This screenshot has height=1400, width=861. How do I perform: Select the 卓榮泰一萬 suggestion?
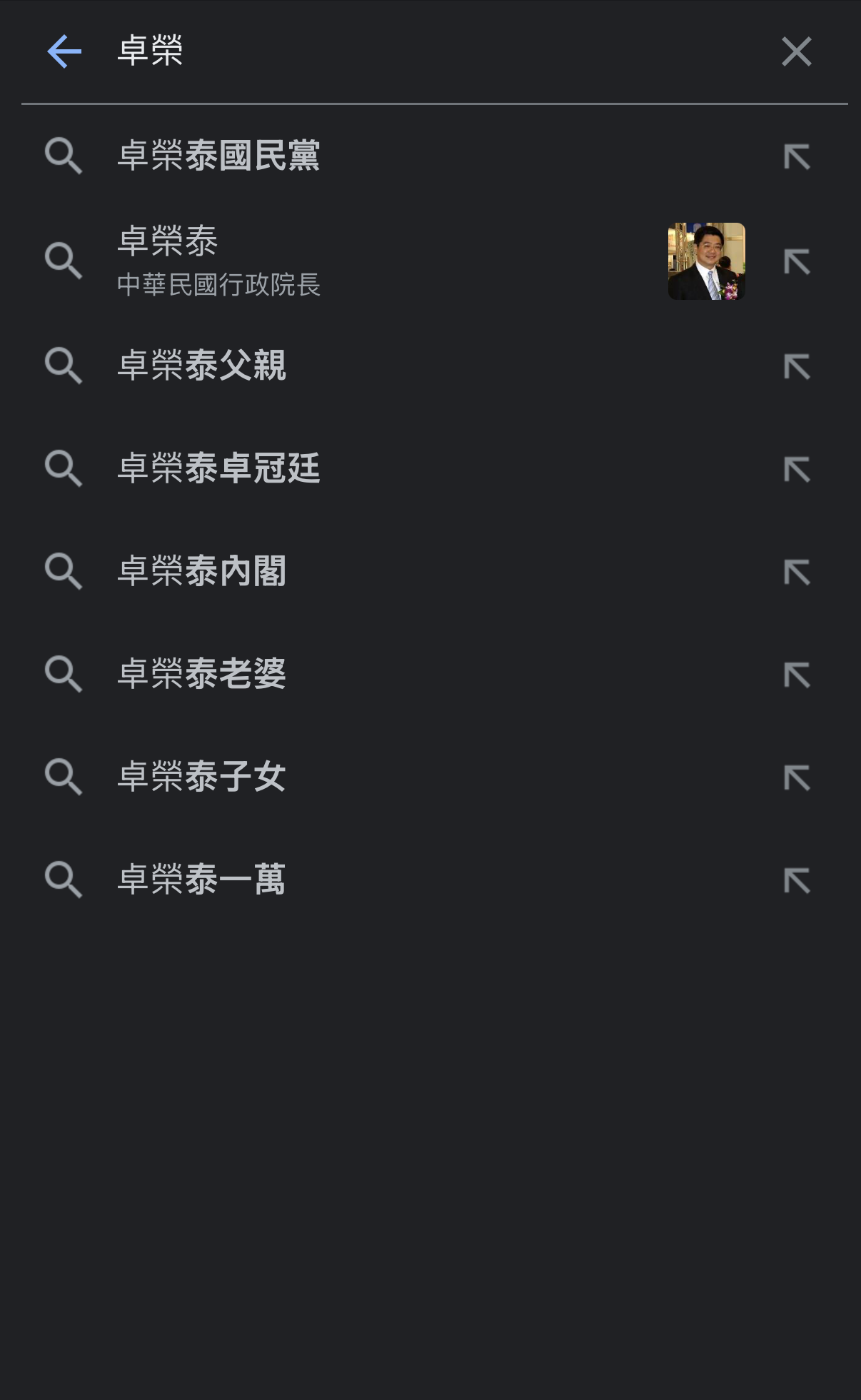201,880
